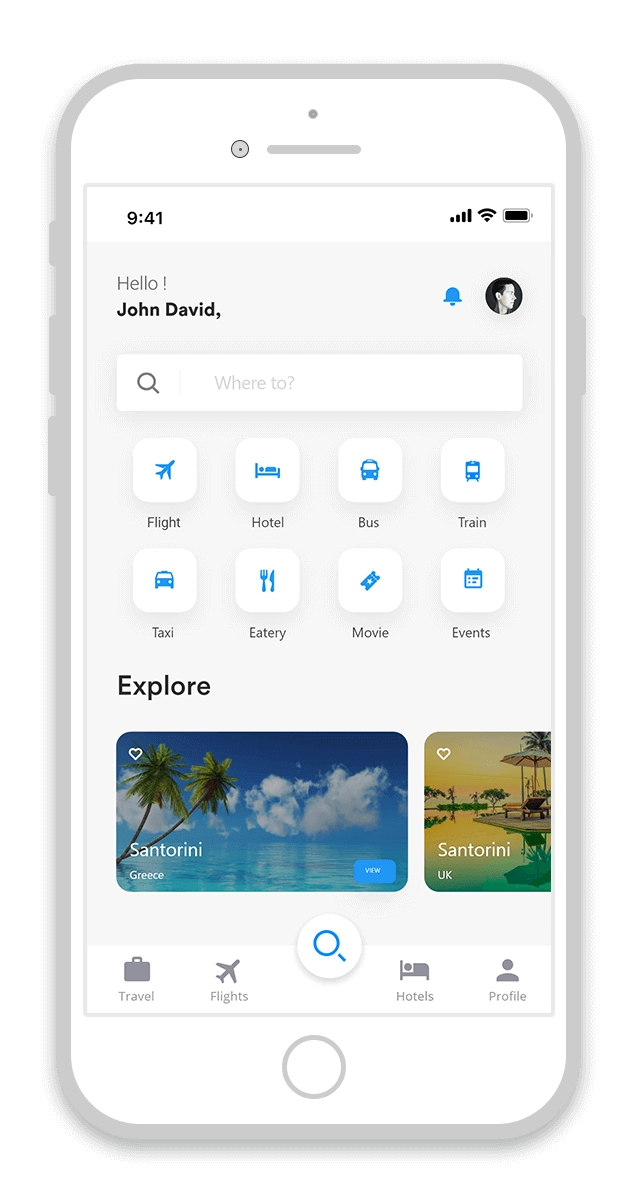Browse the Events category
The width and height of the screenshot is (633, 1200).
[472, 580]
